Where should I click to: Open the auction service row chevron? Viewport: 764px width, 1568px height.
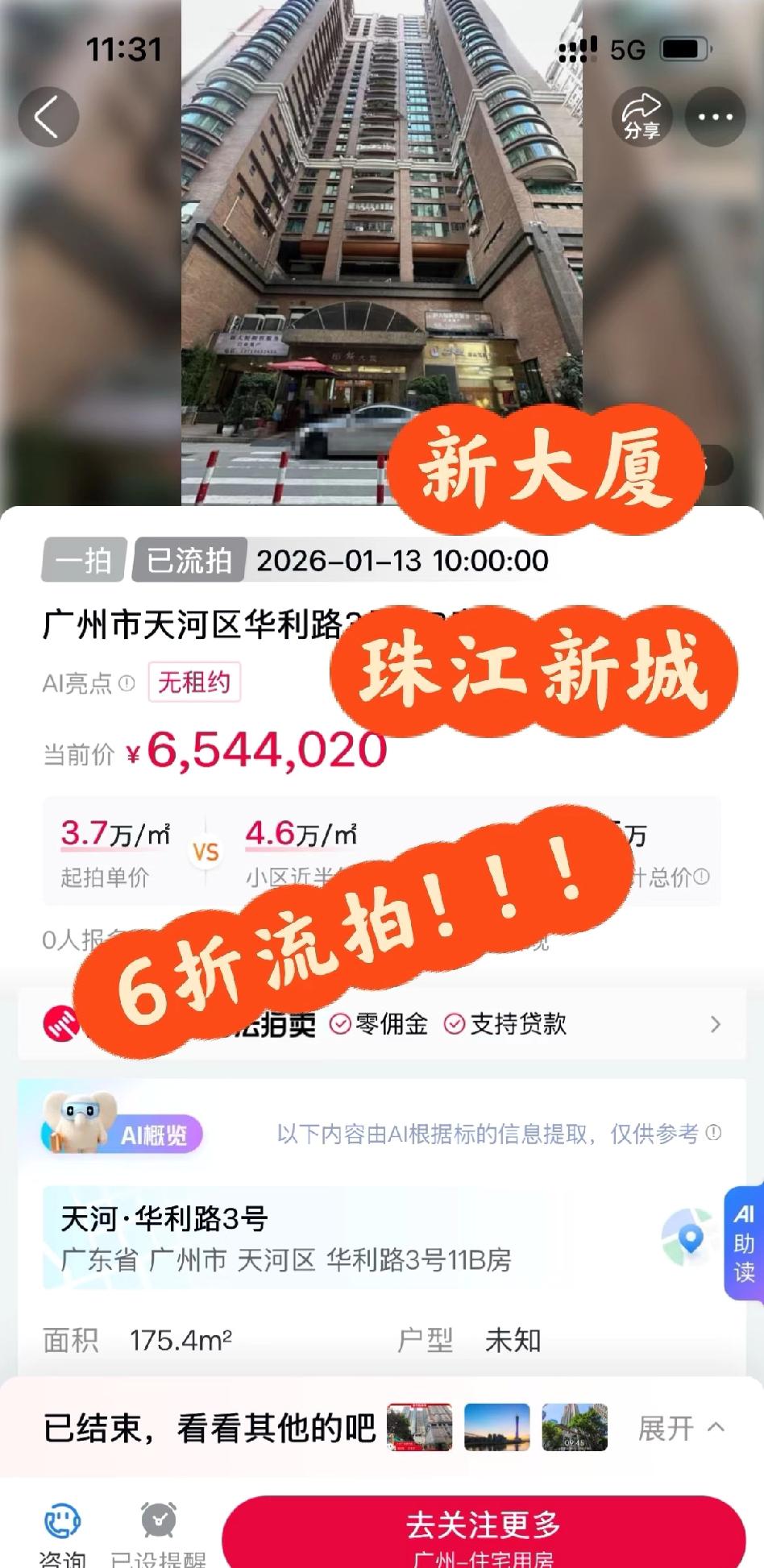coord(716,1025)
